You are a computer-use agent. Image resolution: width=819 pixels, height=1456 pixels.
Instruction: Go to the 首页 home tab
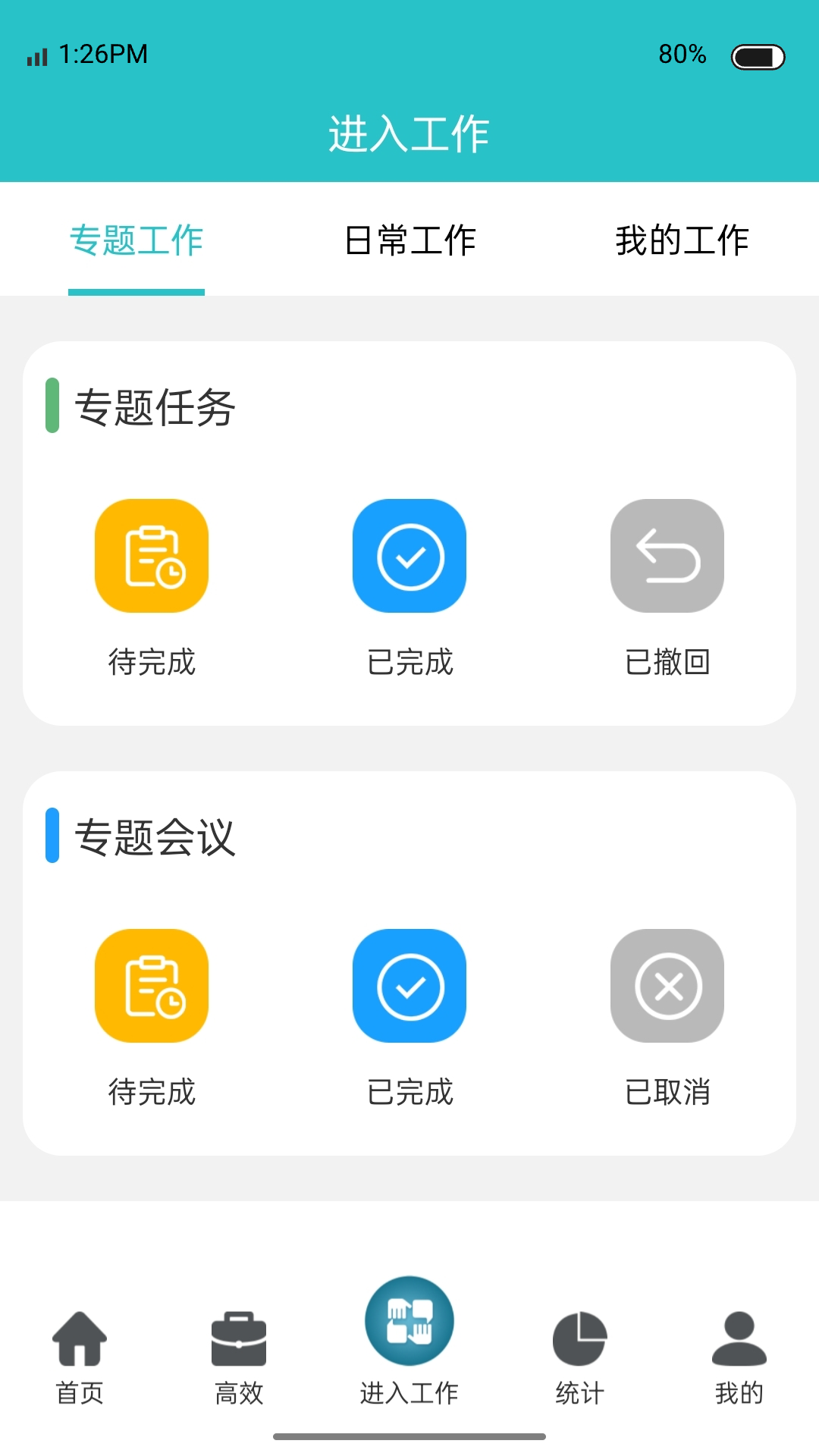[80, 1357]
